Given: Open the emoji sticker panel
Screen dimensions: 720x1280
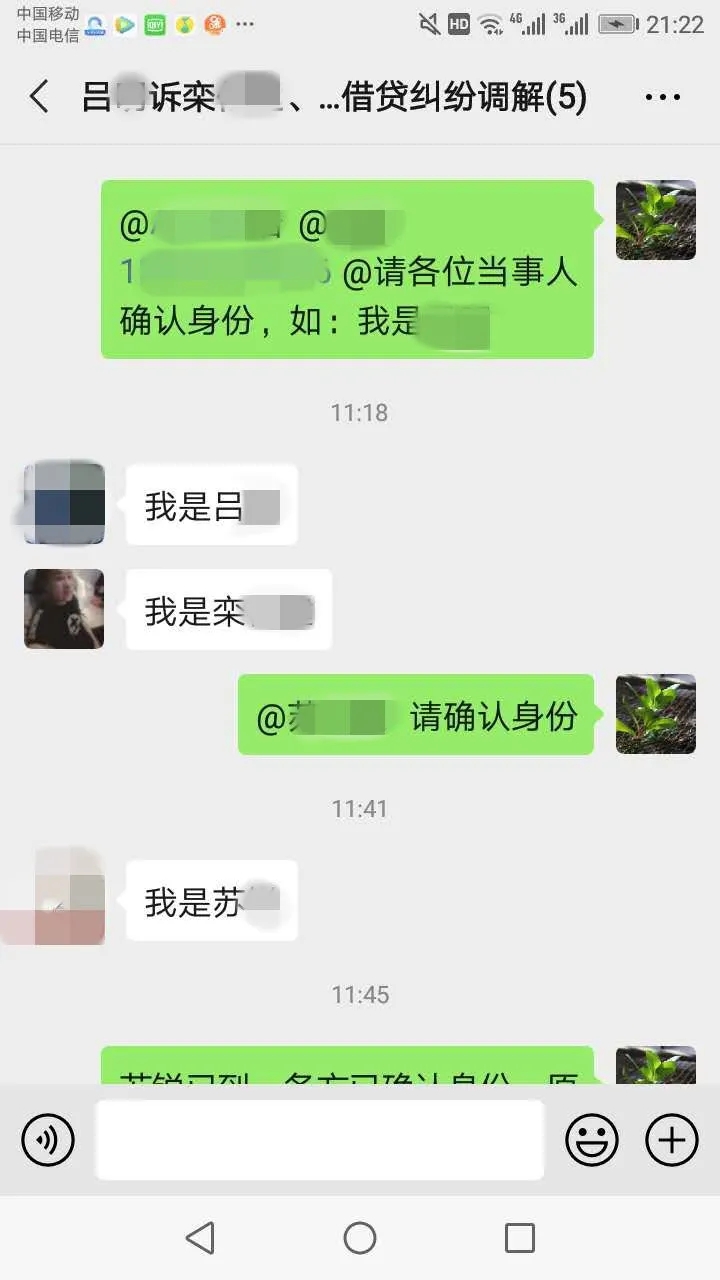Looking at the screenshot, I should click(x=592, y=1139).
